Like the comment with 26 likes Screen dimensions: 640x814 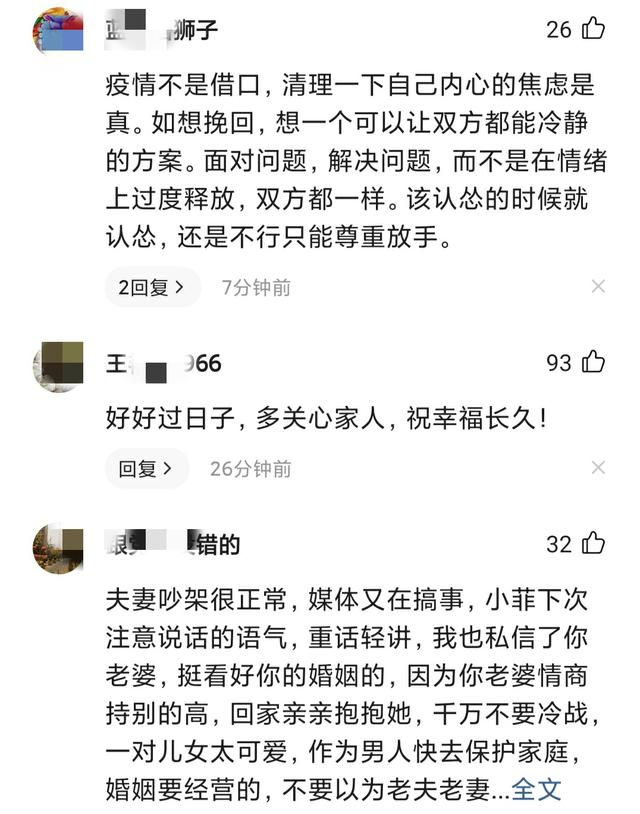(593, 29)
